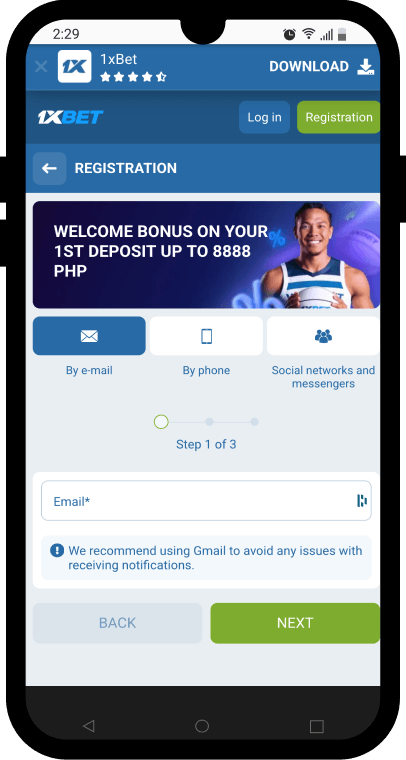Viewport: 406px width, 760px height.
Task: Continue with the green NEXT button
Action: [x=295, y=623]
